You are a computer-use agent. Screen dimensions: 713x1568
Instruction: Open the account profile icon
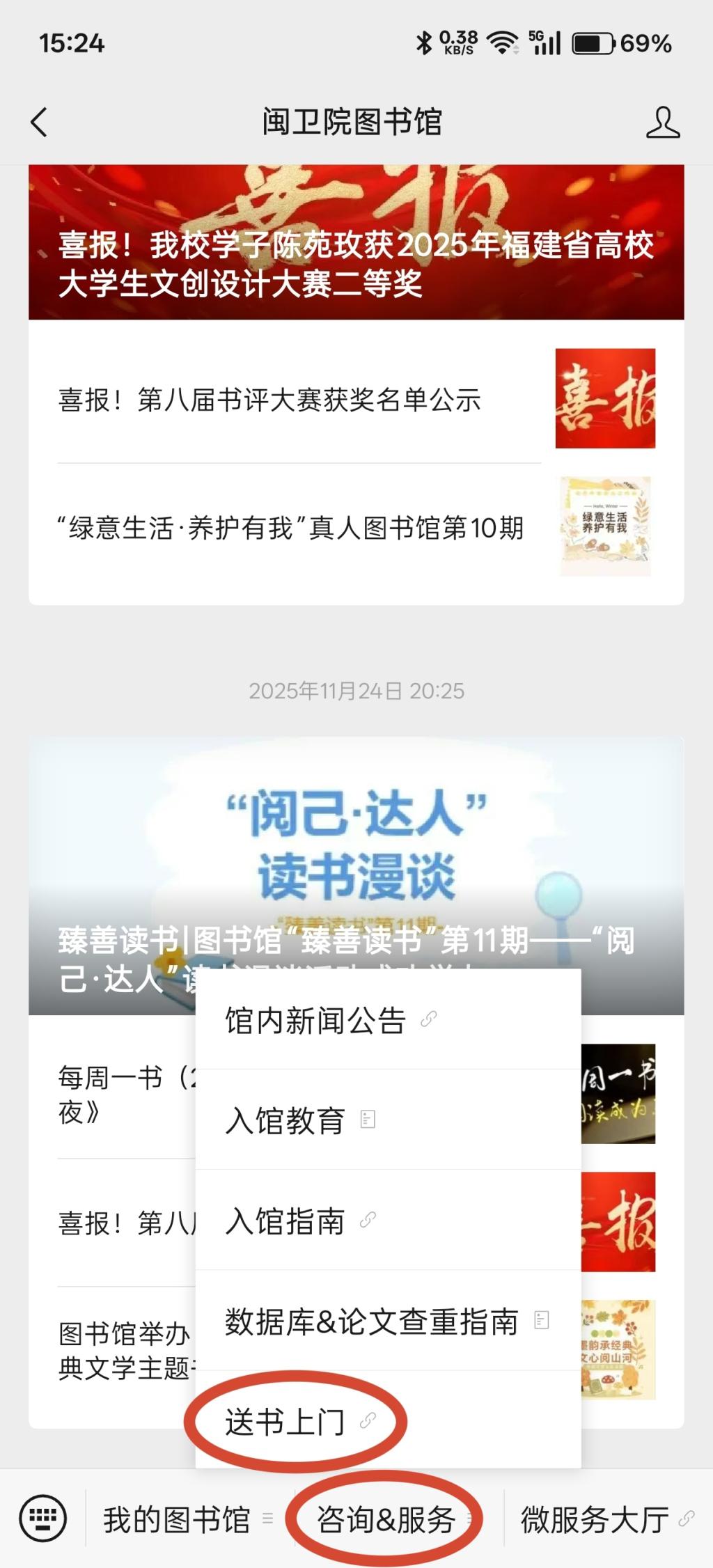tap(662, 123)
